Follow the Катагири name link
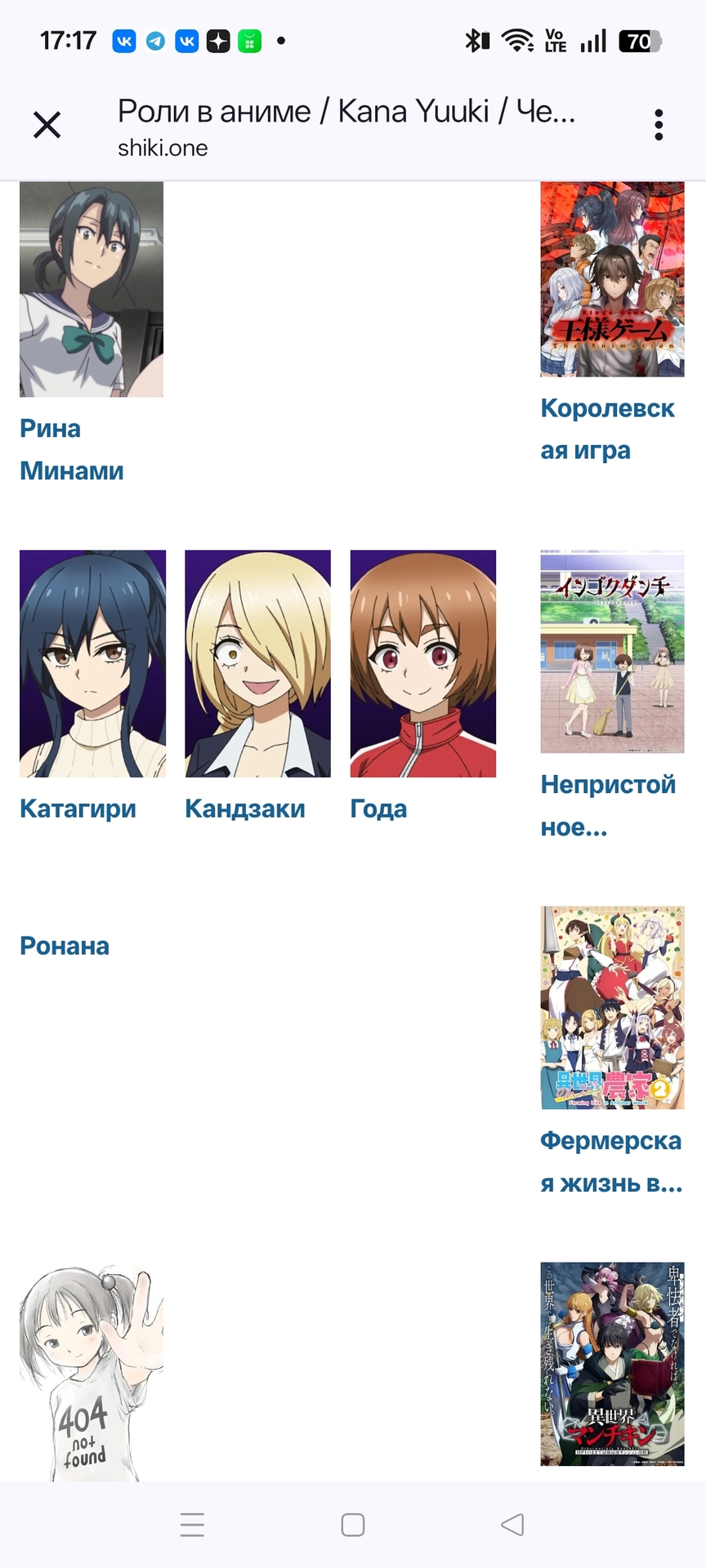The height and width of the screenshot is (1568, 706). 78,808
